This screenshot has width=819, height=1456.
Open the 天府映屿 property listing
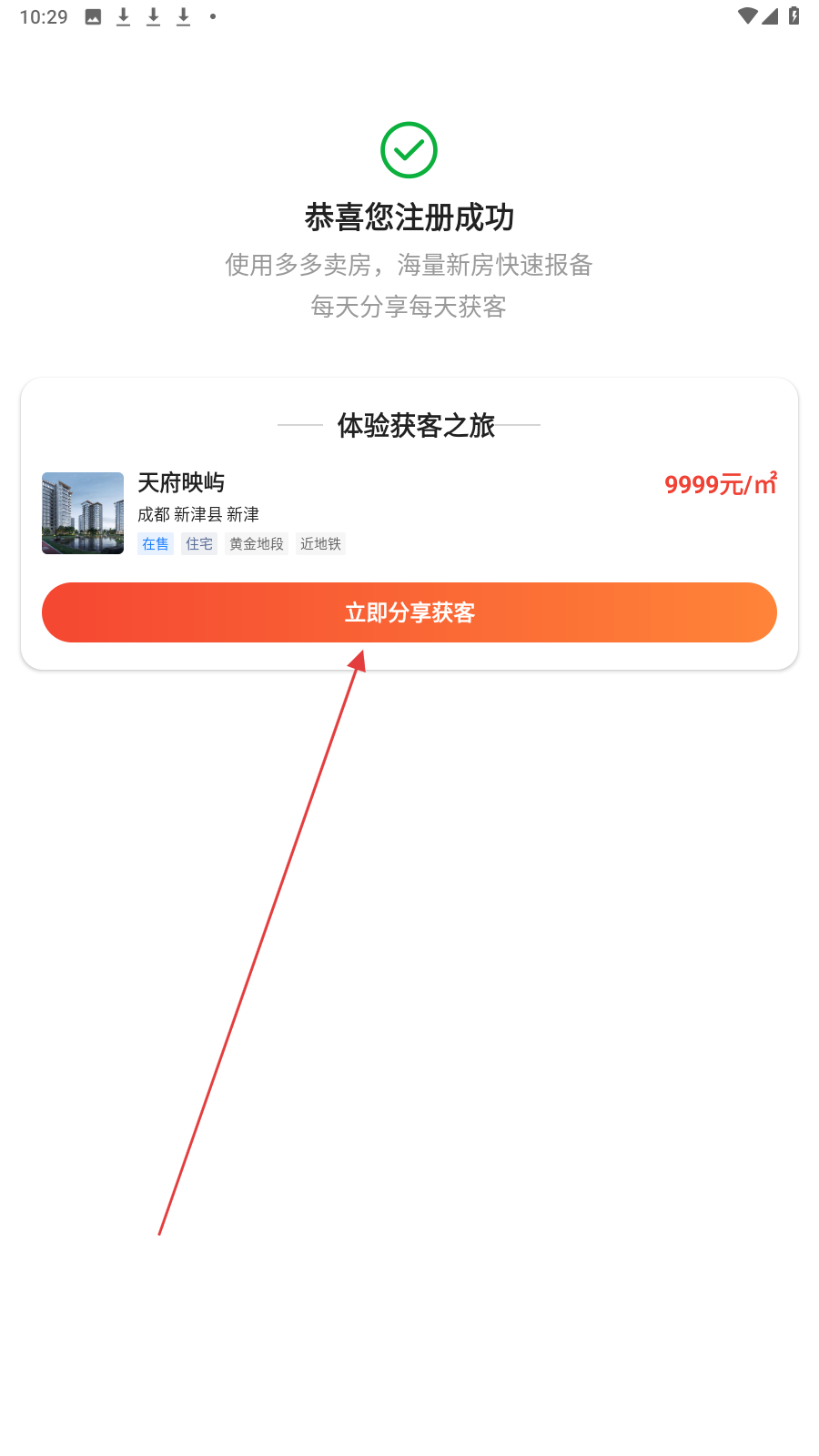[x=409, y=513]
